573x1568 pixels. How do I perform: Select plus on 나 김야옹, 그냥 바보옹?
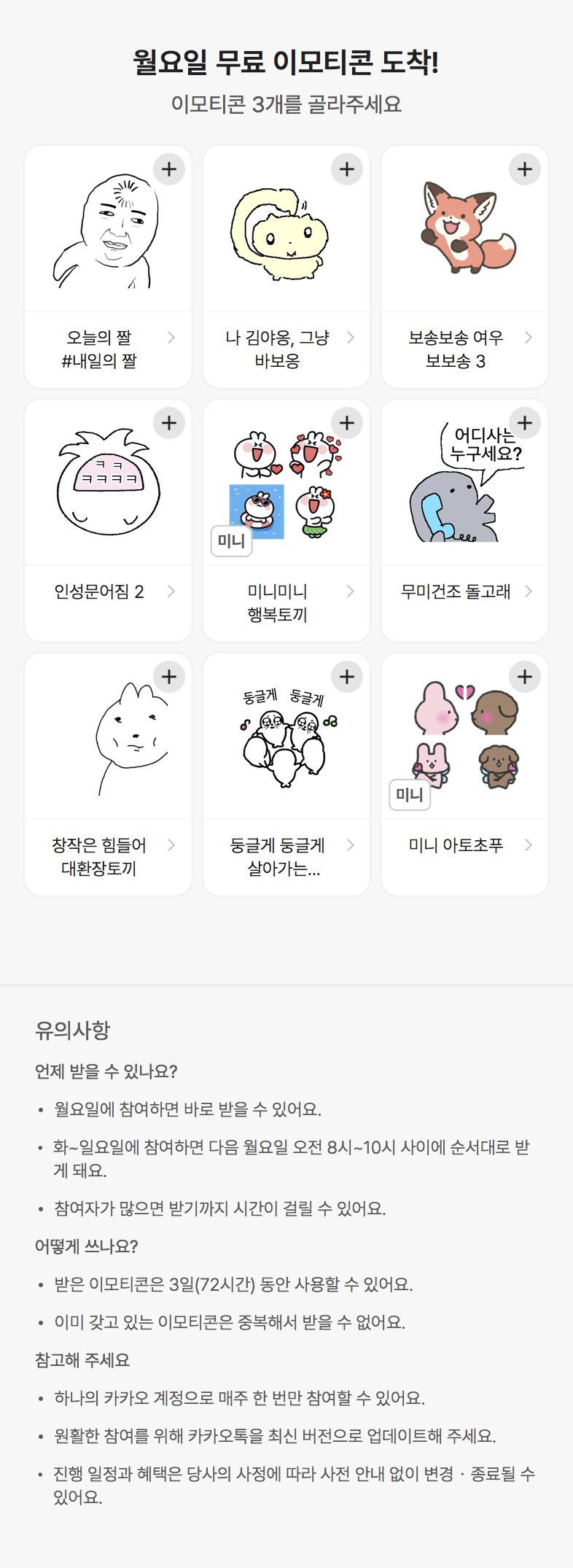(x=347, y=169)
